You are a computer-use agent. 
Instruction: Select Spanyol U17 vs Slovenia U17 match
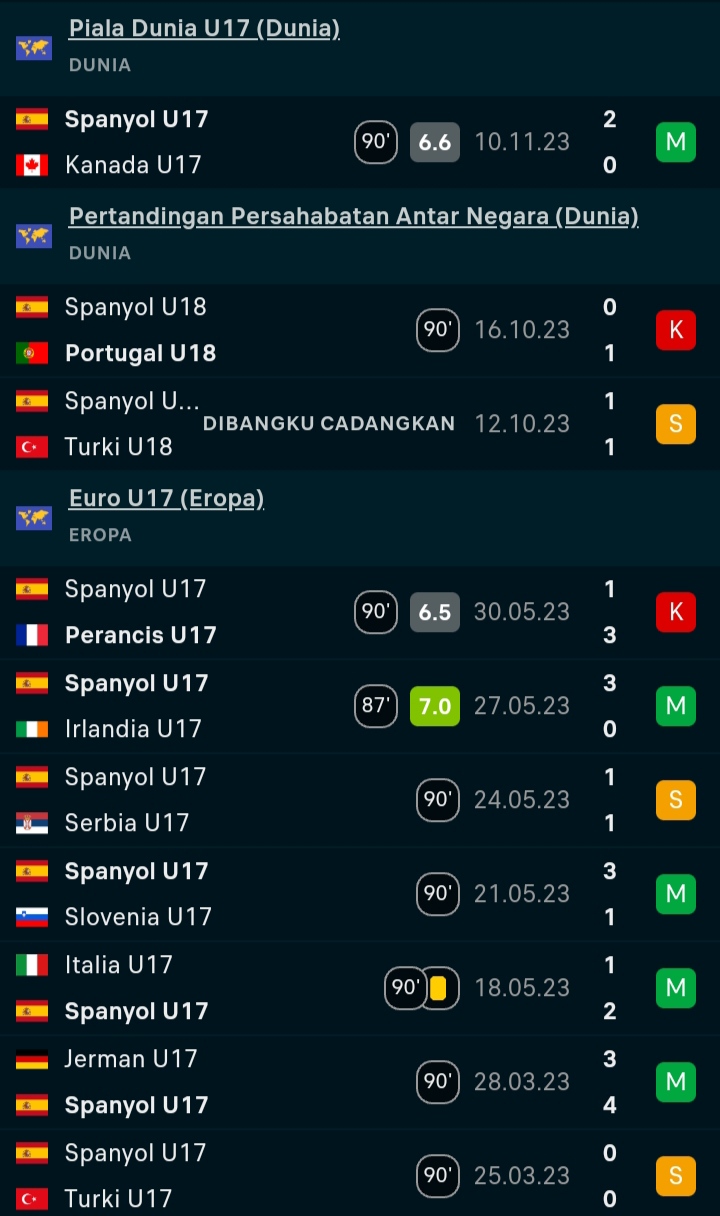coord(300,894)
